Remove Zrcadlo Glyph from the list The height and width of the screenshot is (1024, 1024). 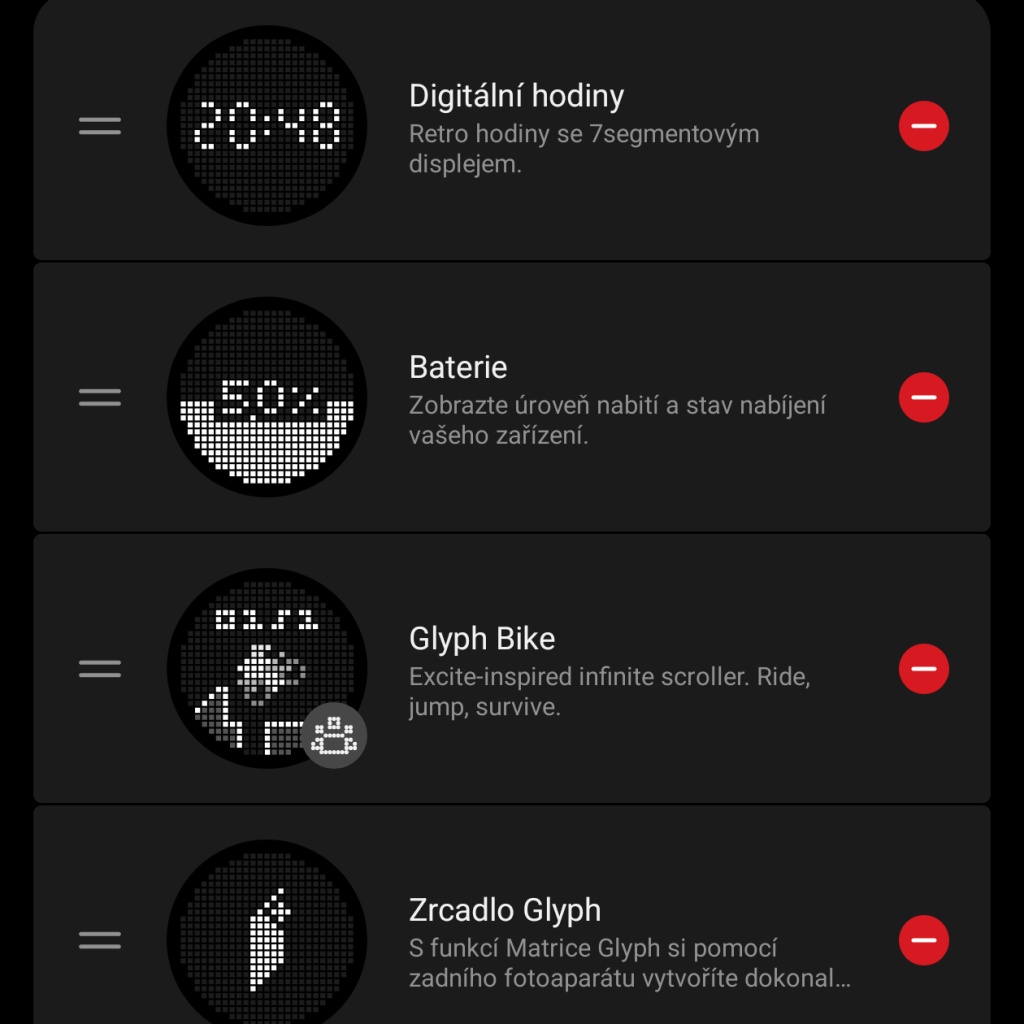click(x=923, y=939)
